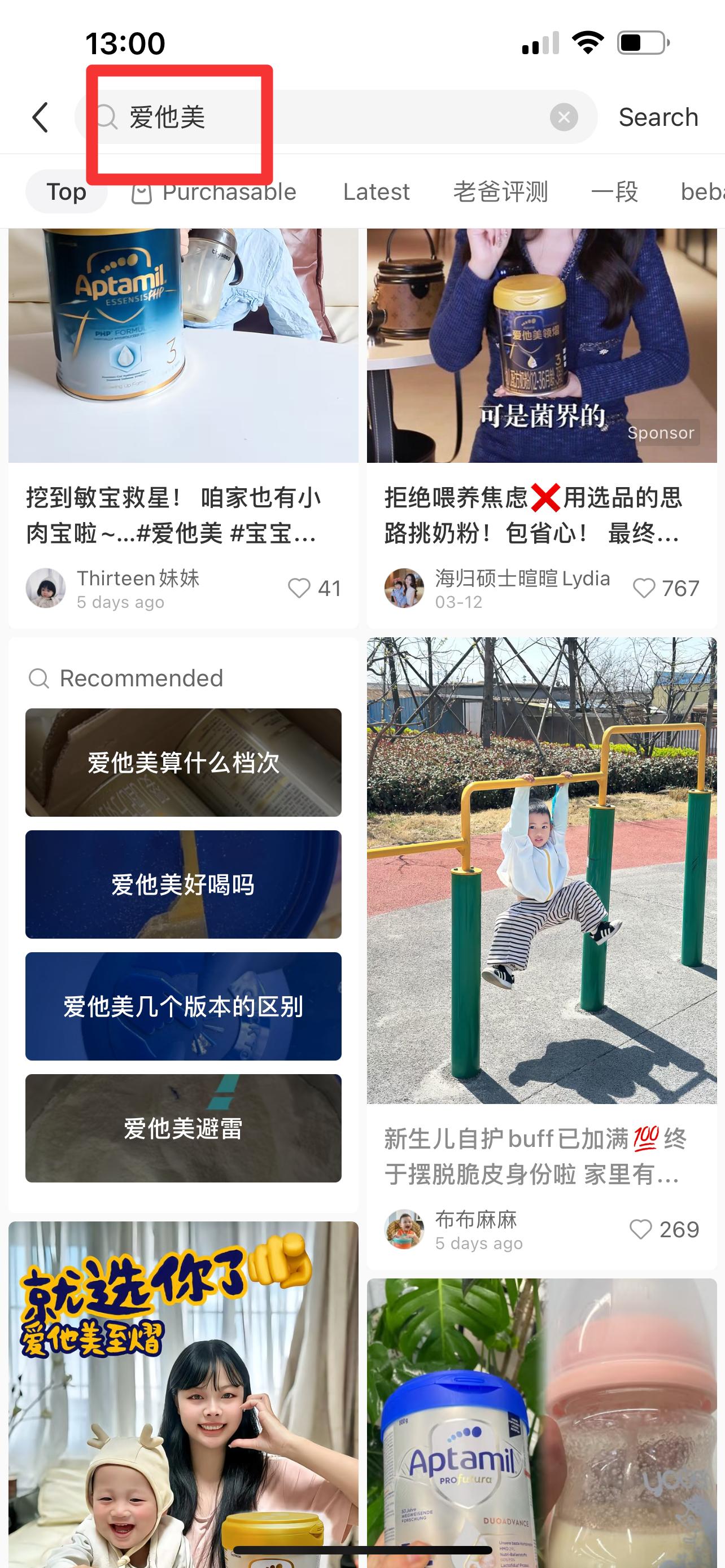
Task: Open the 就选你了 爱他美至熠 post
Action: click(184, 1394)
